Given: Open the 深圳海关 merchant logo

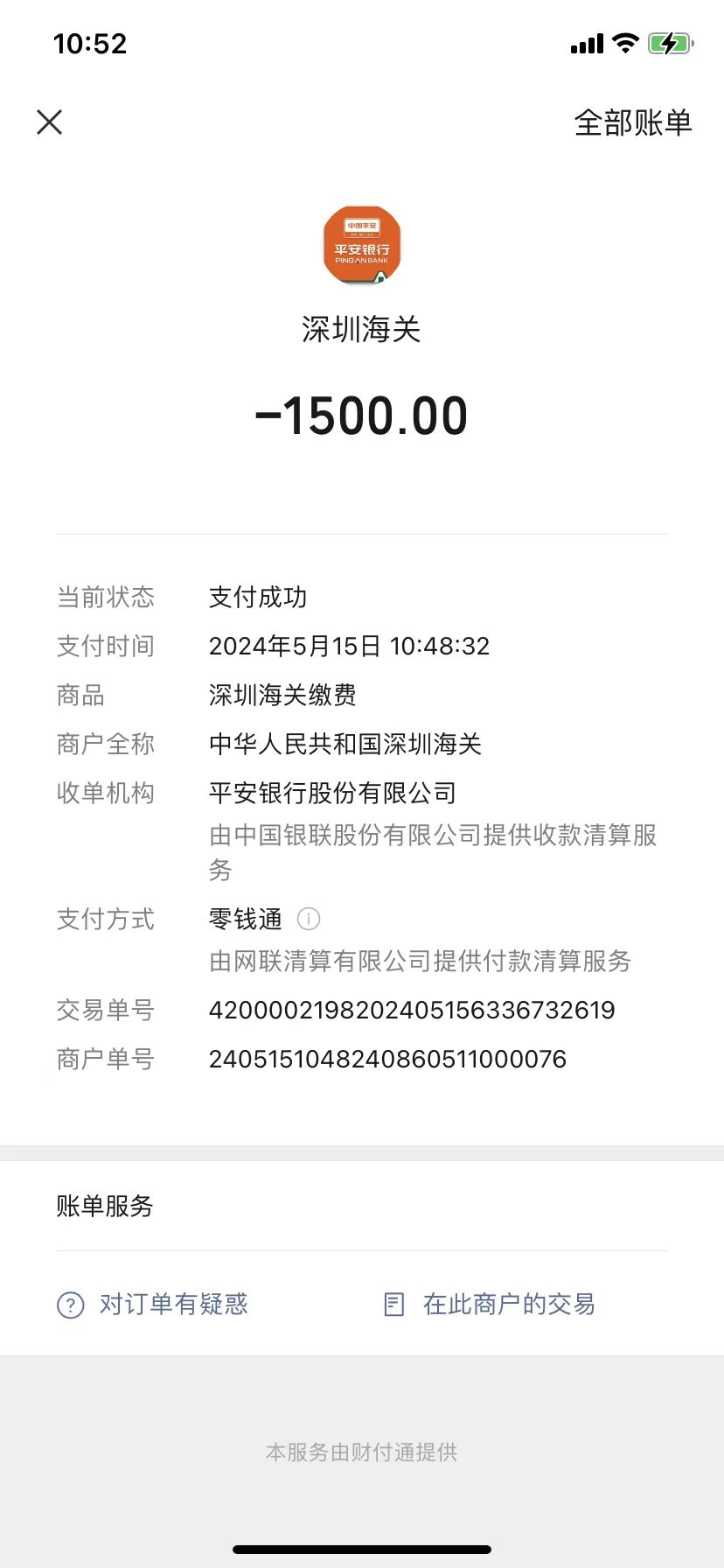Looking at the screenshot, I should coord(362,245).
